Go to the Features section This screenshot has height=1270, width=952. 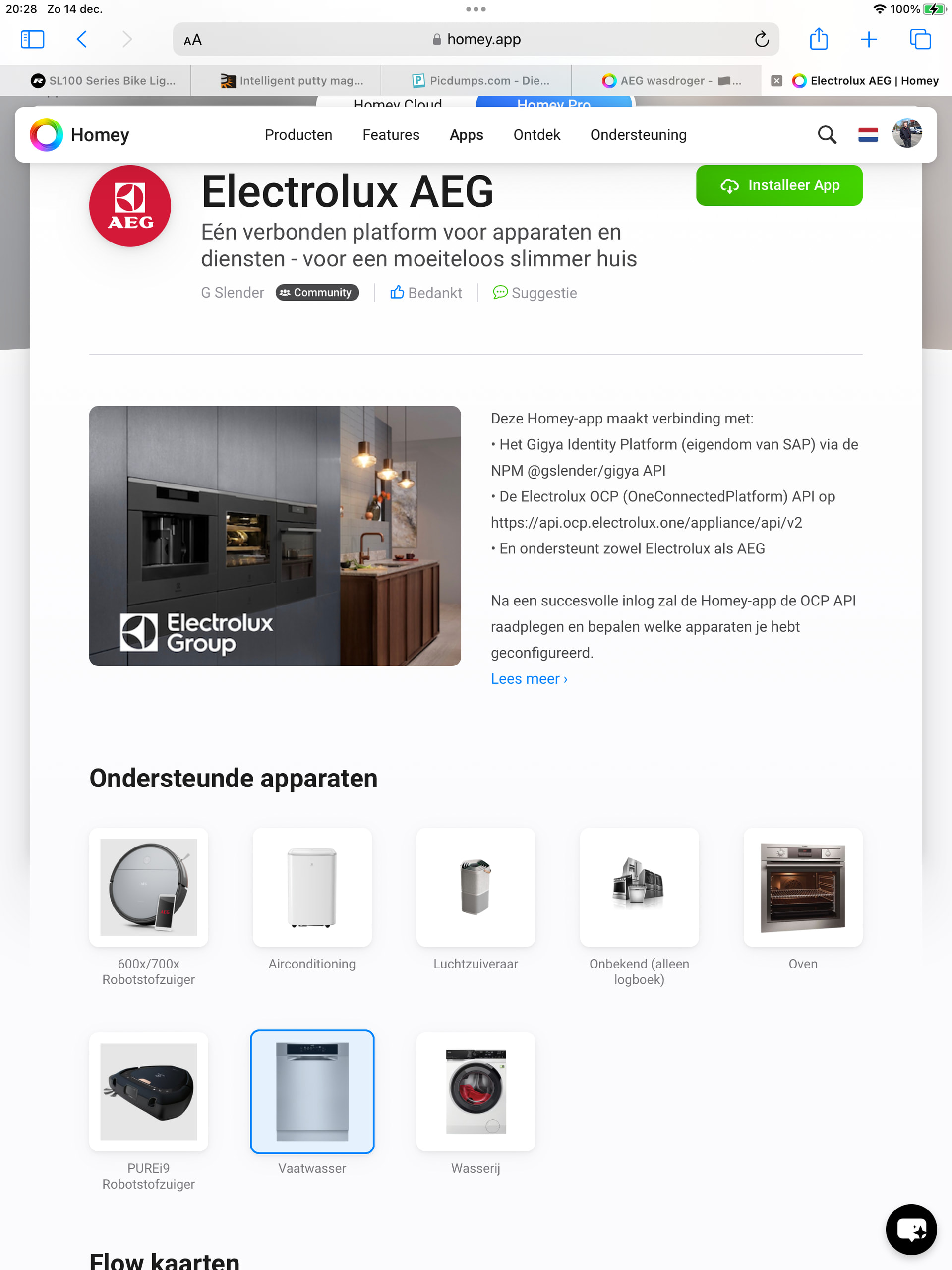click(390, 135)
